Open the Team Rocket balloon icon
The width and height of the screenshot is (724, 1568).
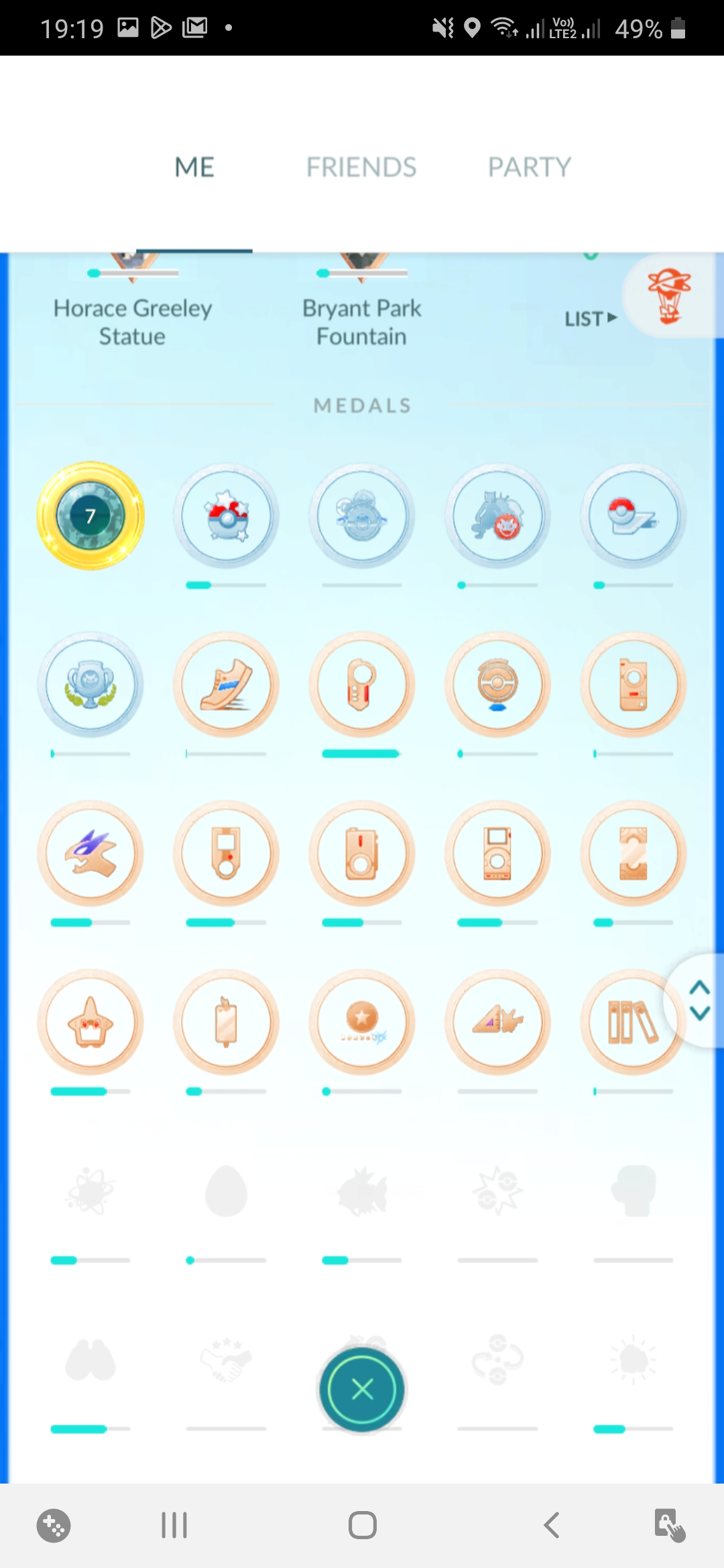pos(669,296)
